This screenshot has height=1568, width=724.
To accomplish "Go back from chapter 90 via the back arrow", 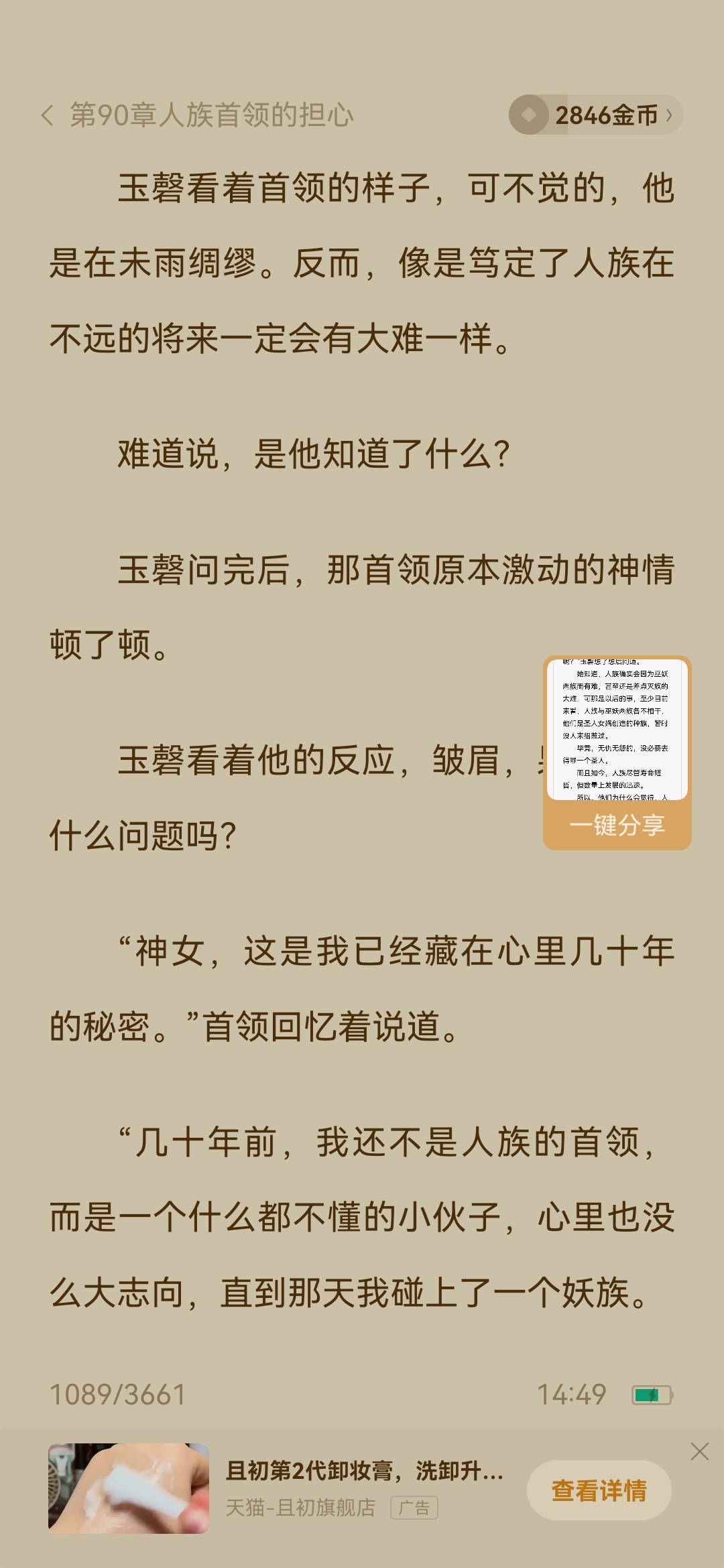I will [47, 115].
